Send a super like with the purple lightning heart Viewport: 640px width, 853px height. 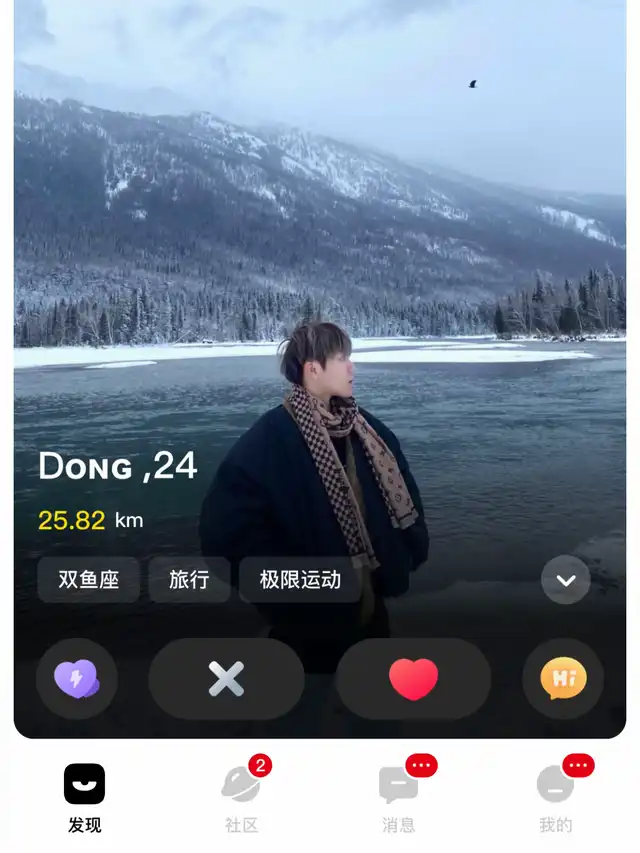[x=77, y=679]
